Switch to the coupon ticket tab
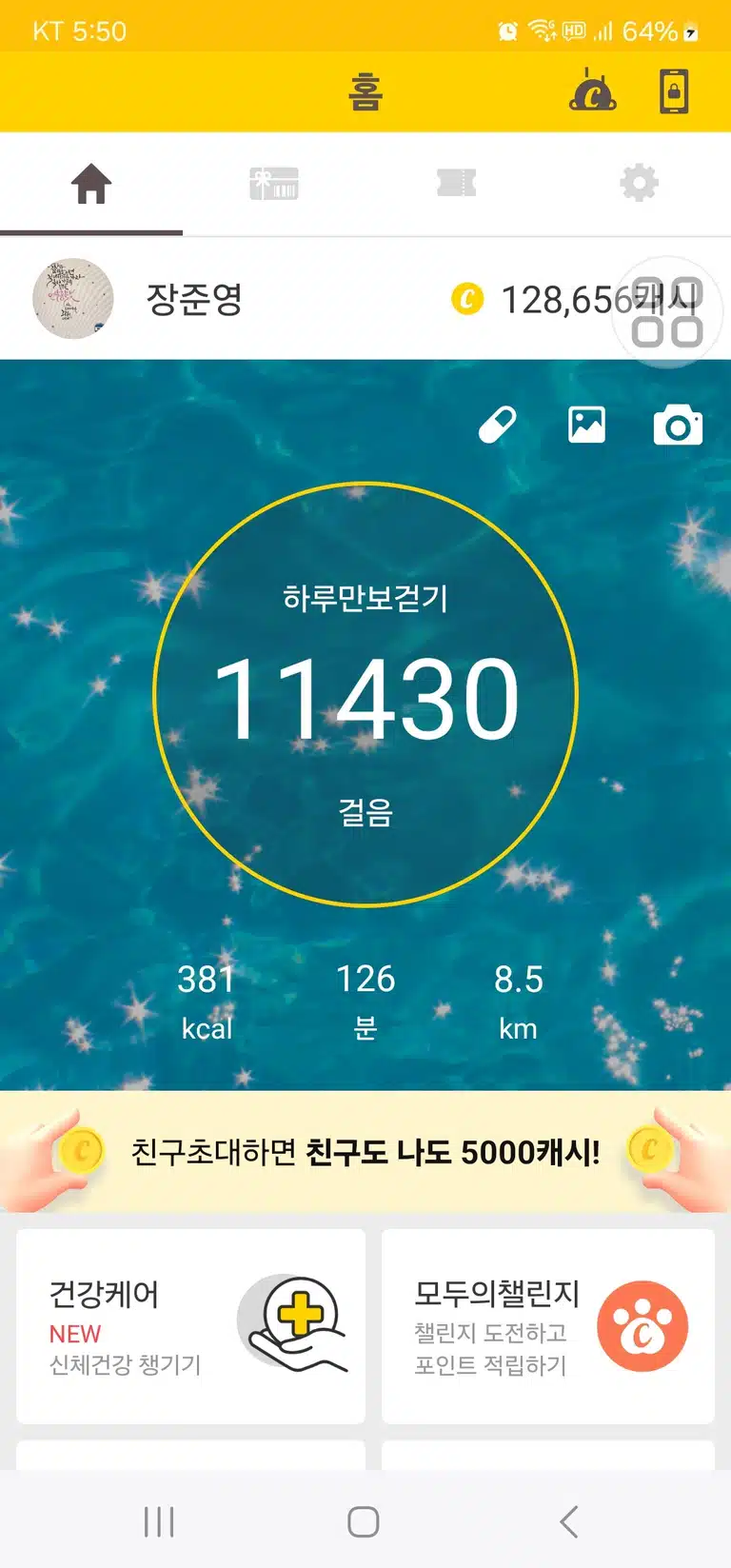The width and height of the screenshot is (731, 1568). (457, 184)
